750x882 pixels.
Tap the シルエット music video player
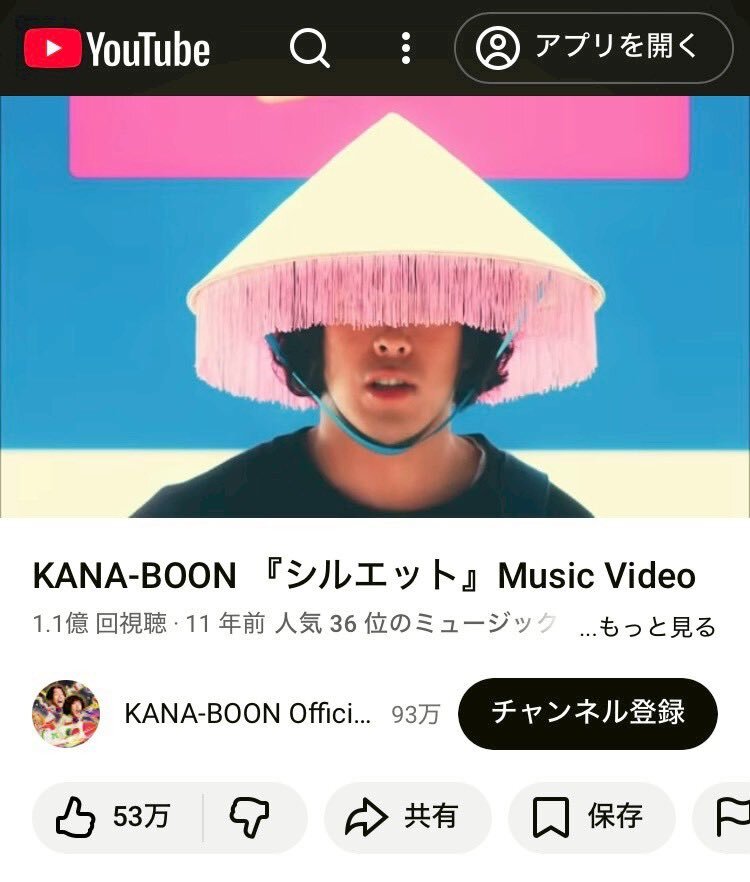point(375,306)
